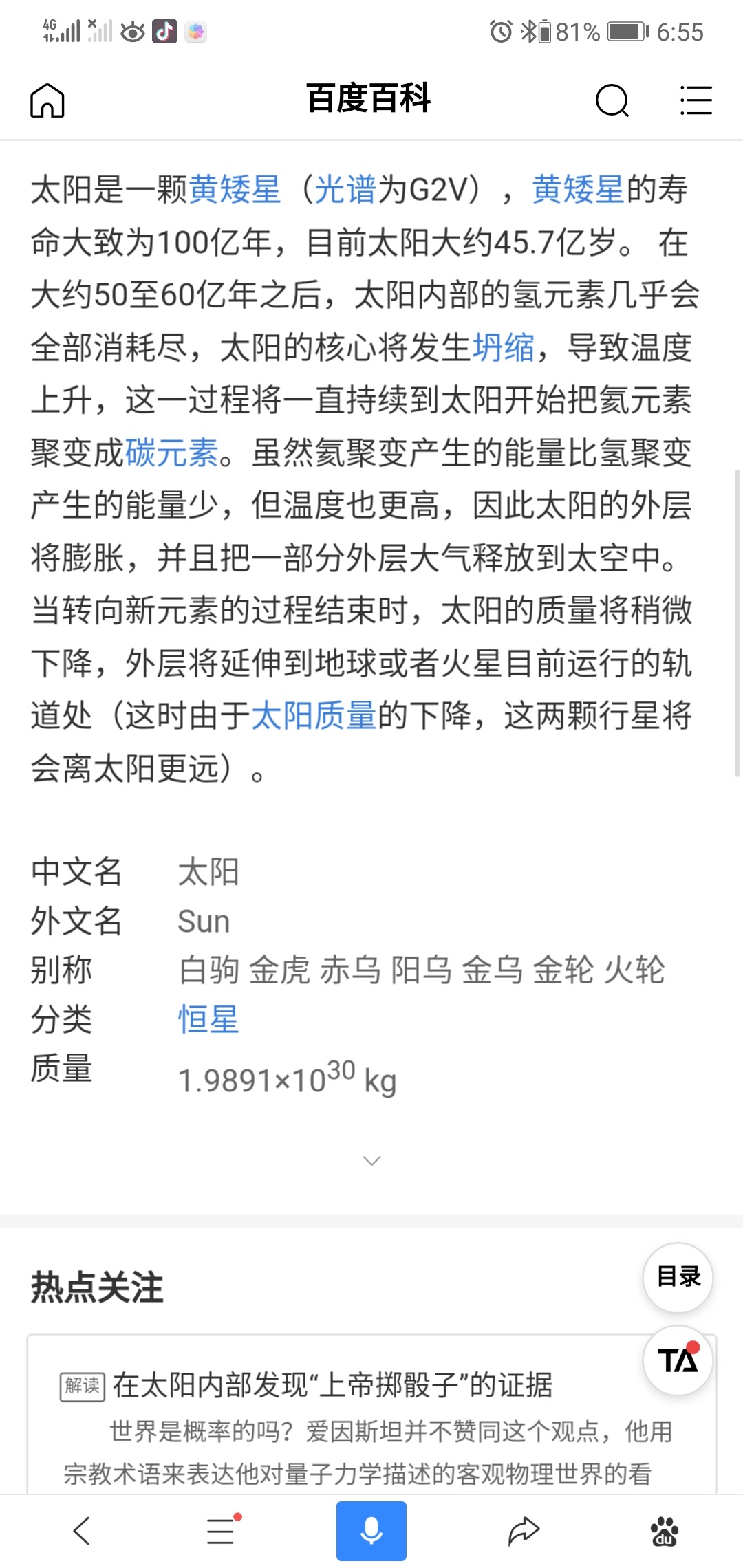The height and width of the screenshot is (1568, 743).
Task: Go to the Baidu Baike home icon
Action: click(x=47, y=100)
